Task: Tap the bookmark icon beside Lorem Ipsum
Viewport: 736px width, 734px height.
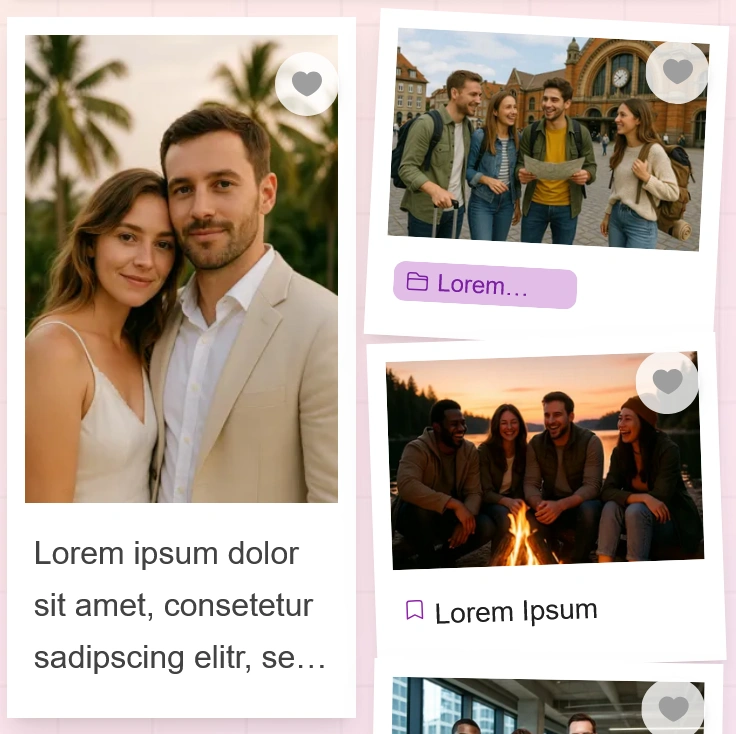Action: coord(415,610)
